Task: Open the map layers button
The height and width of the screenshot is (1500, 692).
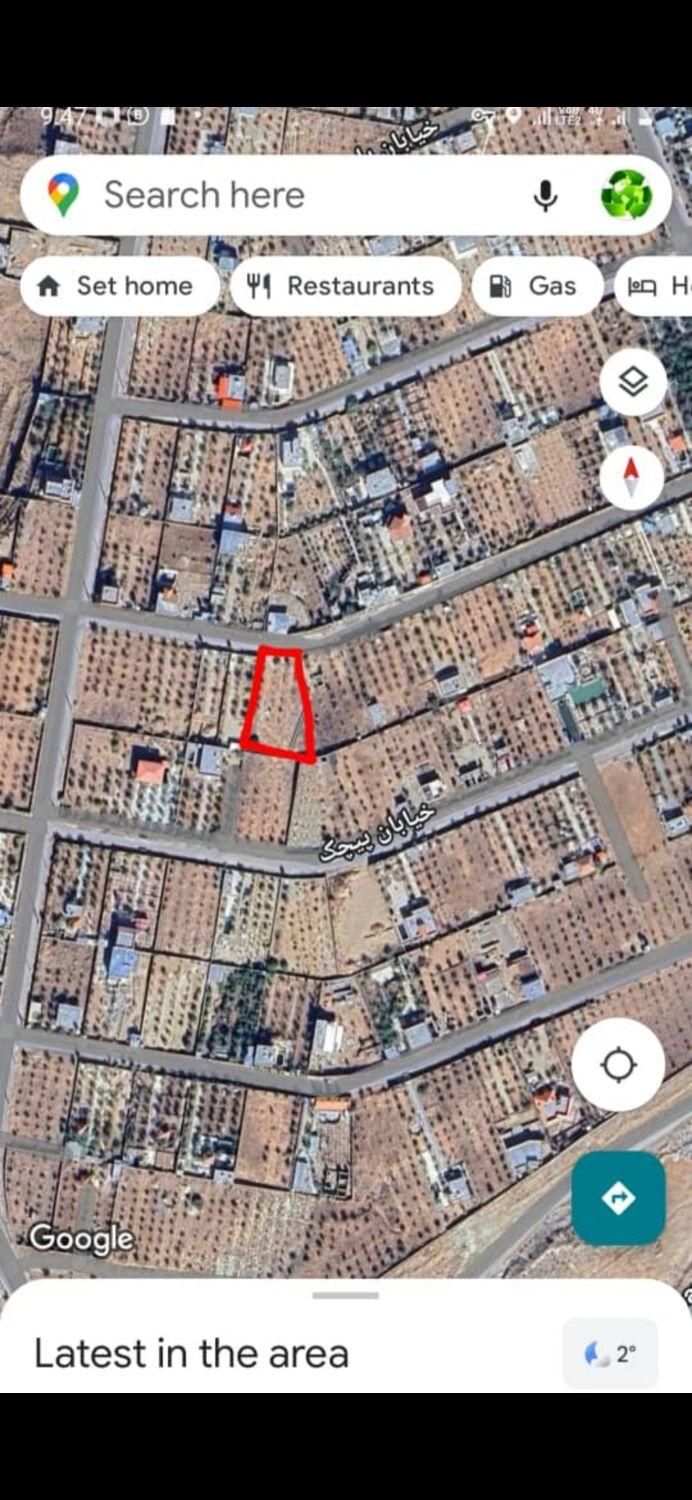Action: (x=633, y=382)
